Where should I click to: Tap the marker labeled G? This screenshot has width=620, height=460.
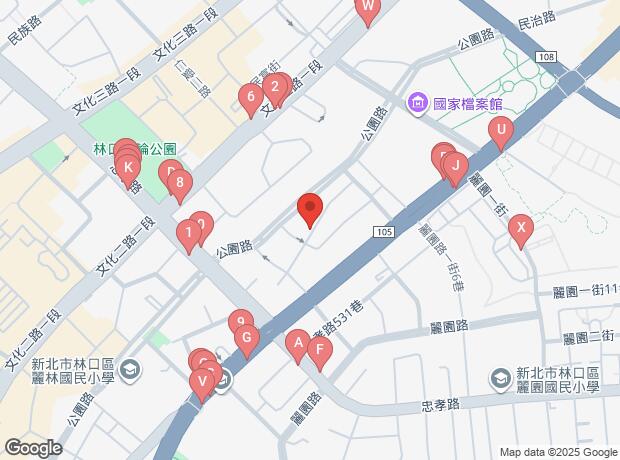tap(246, 340)
